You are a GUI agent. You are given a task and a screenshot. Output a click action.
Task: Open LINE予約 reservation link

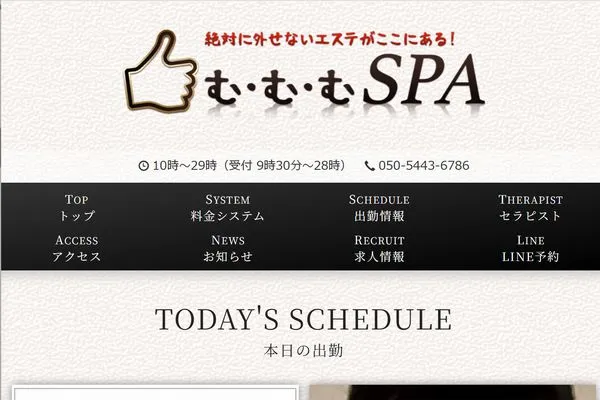click(x=530, y=248)
